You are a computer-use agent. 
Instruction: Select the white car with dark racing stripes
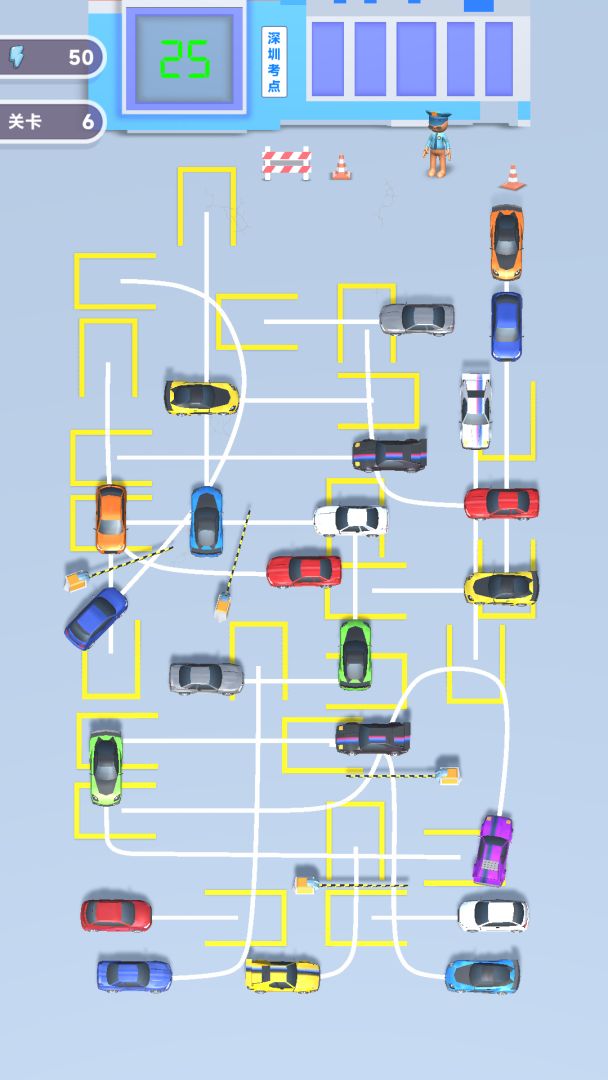pyautogui.click(x=475, y=410)
